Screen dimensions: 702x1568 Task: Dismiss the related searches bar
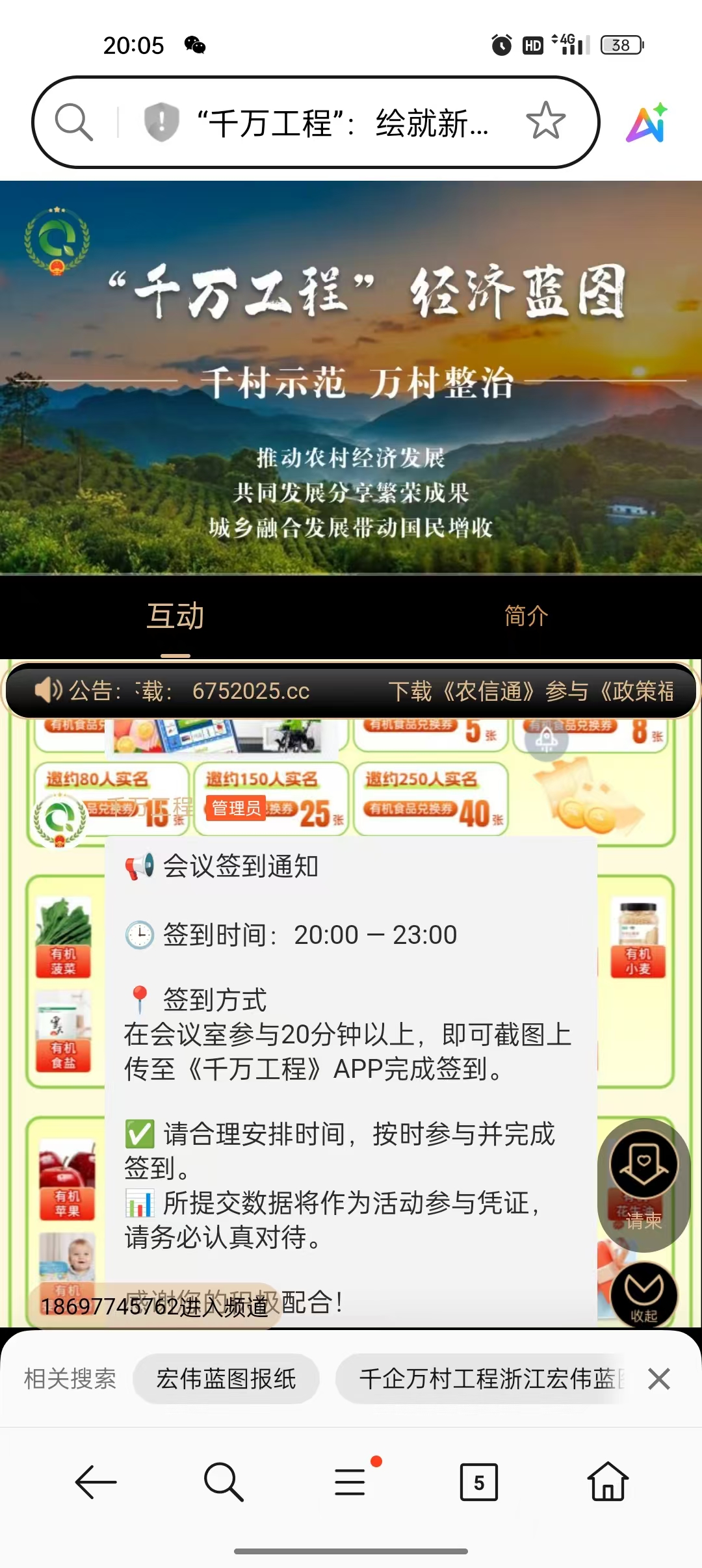coord(659,1379)
